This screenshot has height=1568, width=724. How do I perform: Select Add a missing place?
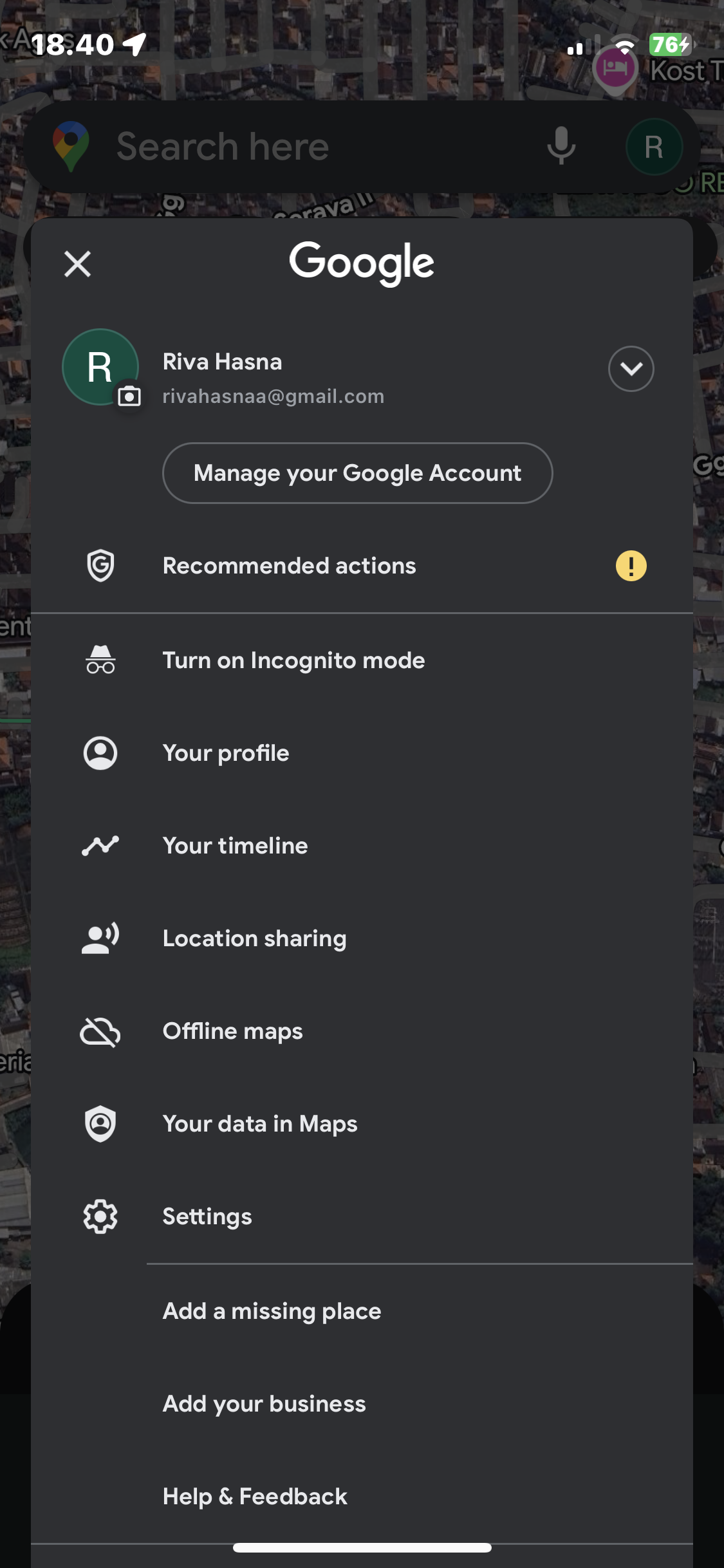(362, 1311)
